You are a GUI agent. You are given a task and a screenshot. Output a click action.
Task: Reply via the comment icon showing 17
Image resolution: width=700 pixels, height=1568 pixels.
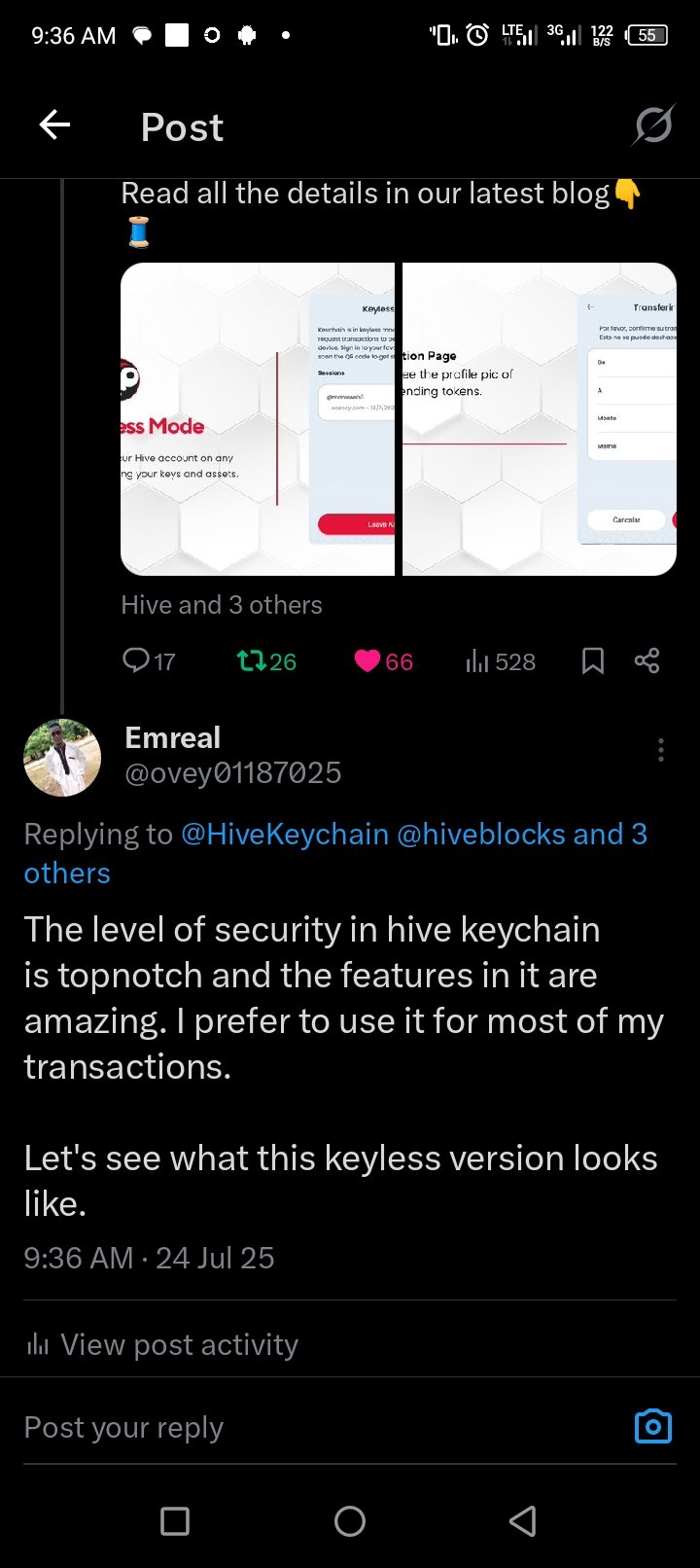(149, 661)
